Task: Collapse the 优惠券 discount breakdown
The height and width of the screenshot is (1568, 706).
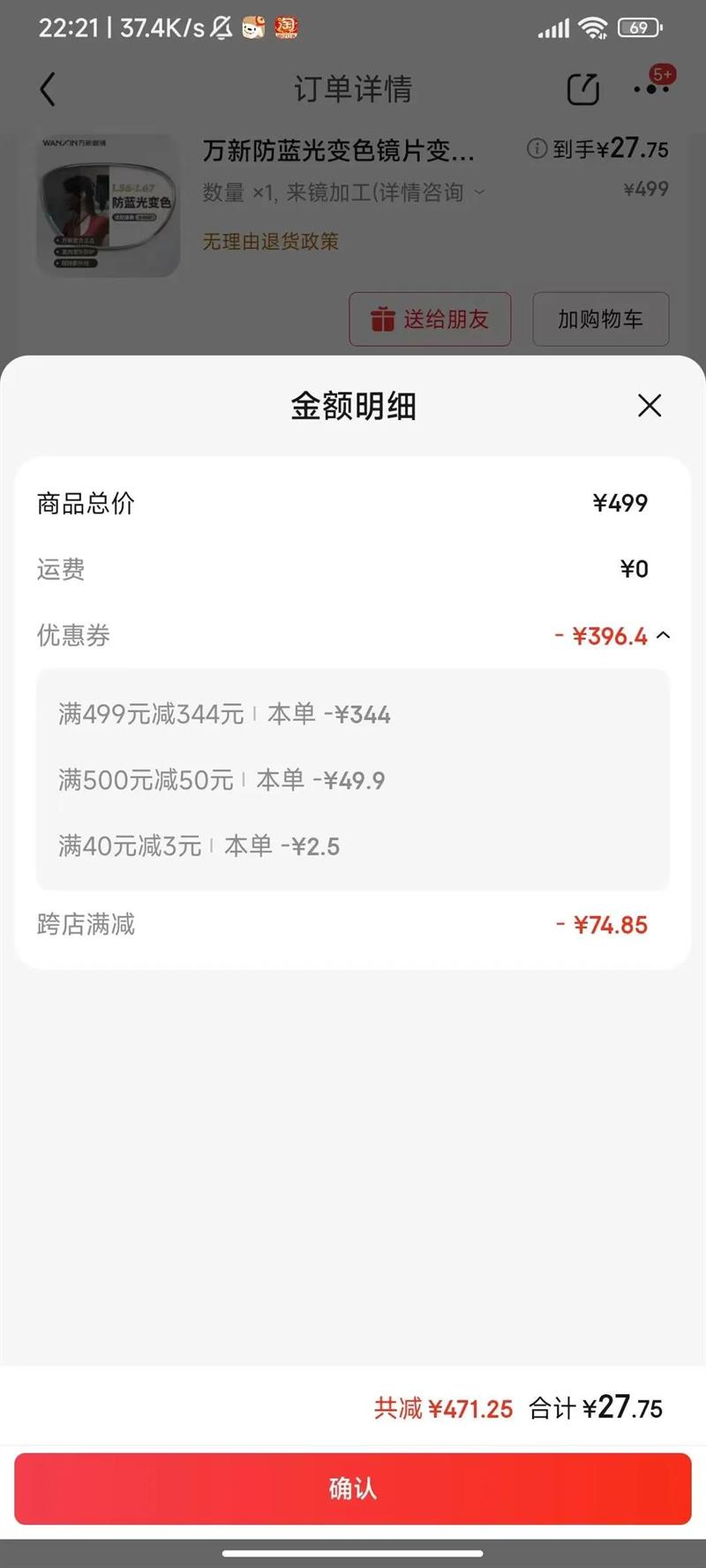Action: click(x=664, y=635)
